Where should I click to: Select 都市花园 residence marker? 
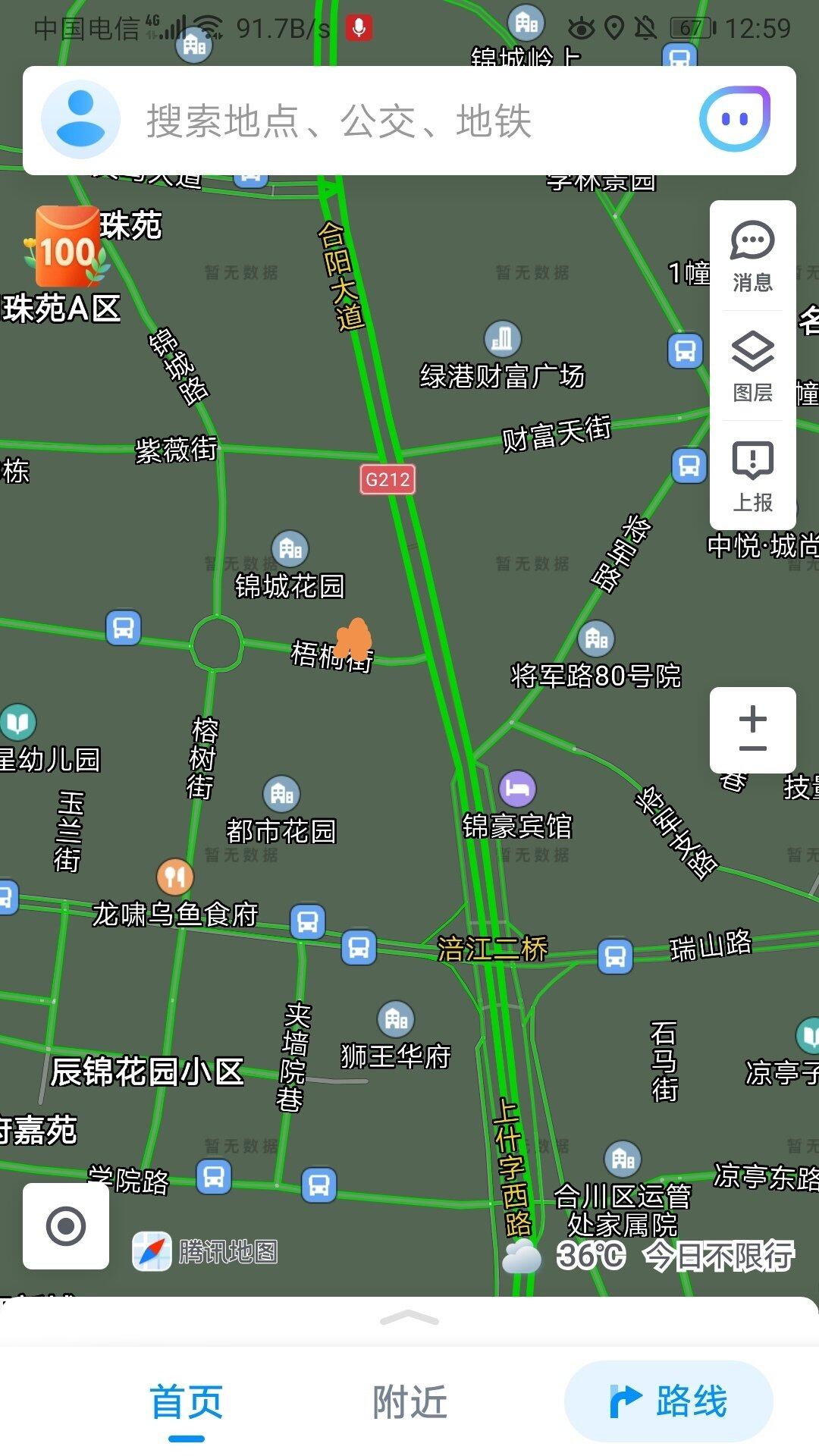pyautogui.click(x=281, y=795)
